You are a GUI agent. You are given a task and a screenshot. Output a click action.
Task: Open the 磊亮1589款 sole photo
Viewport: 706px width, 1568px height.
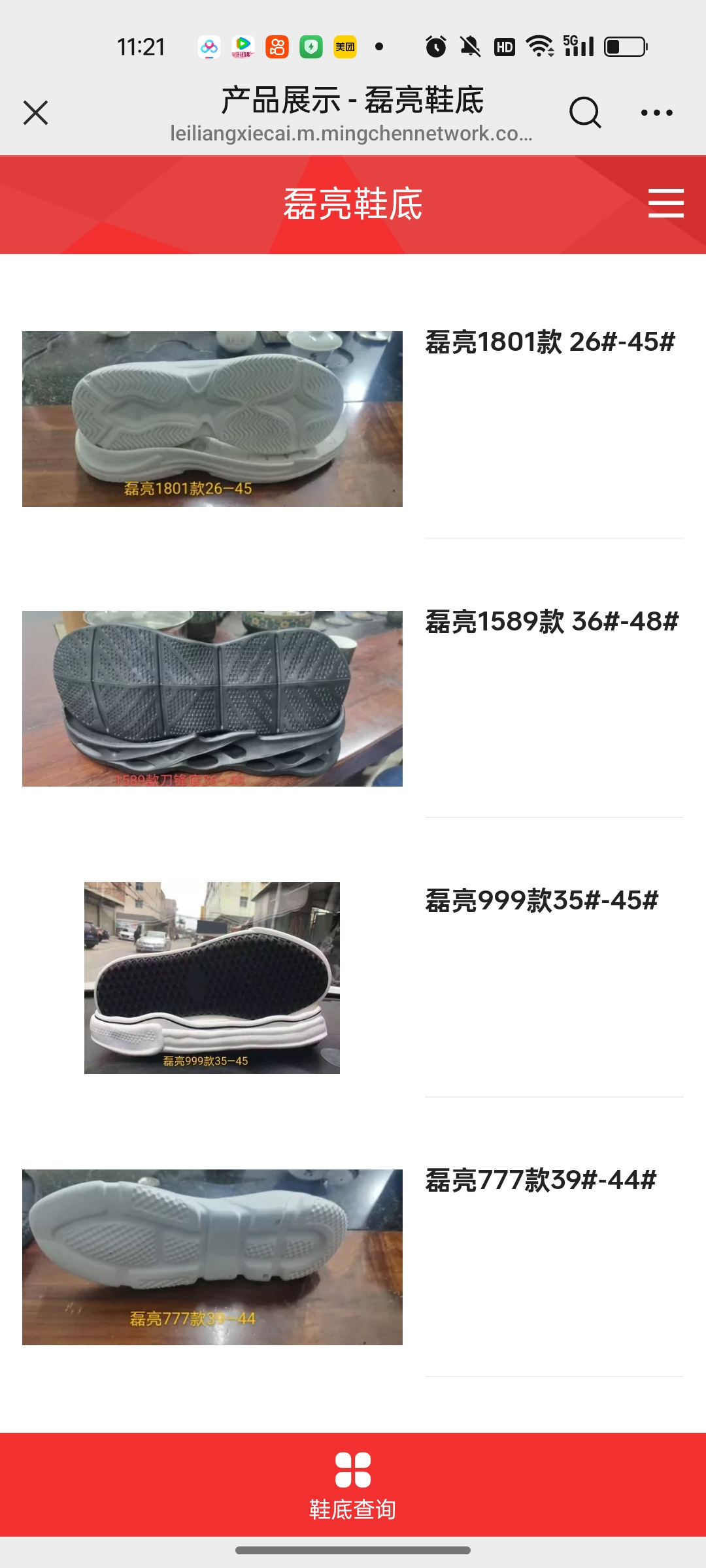212,698
